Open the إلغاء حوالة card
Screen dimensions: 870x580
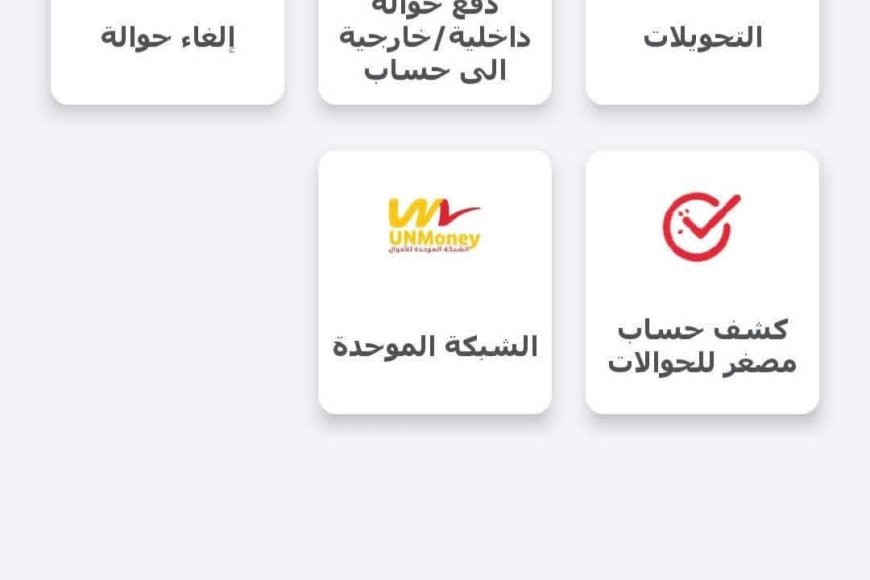167,45
